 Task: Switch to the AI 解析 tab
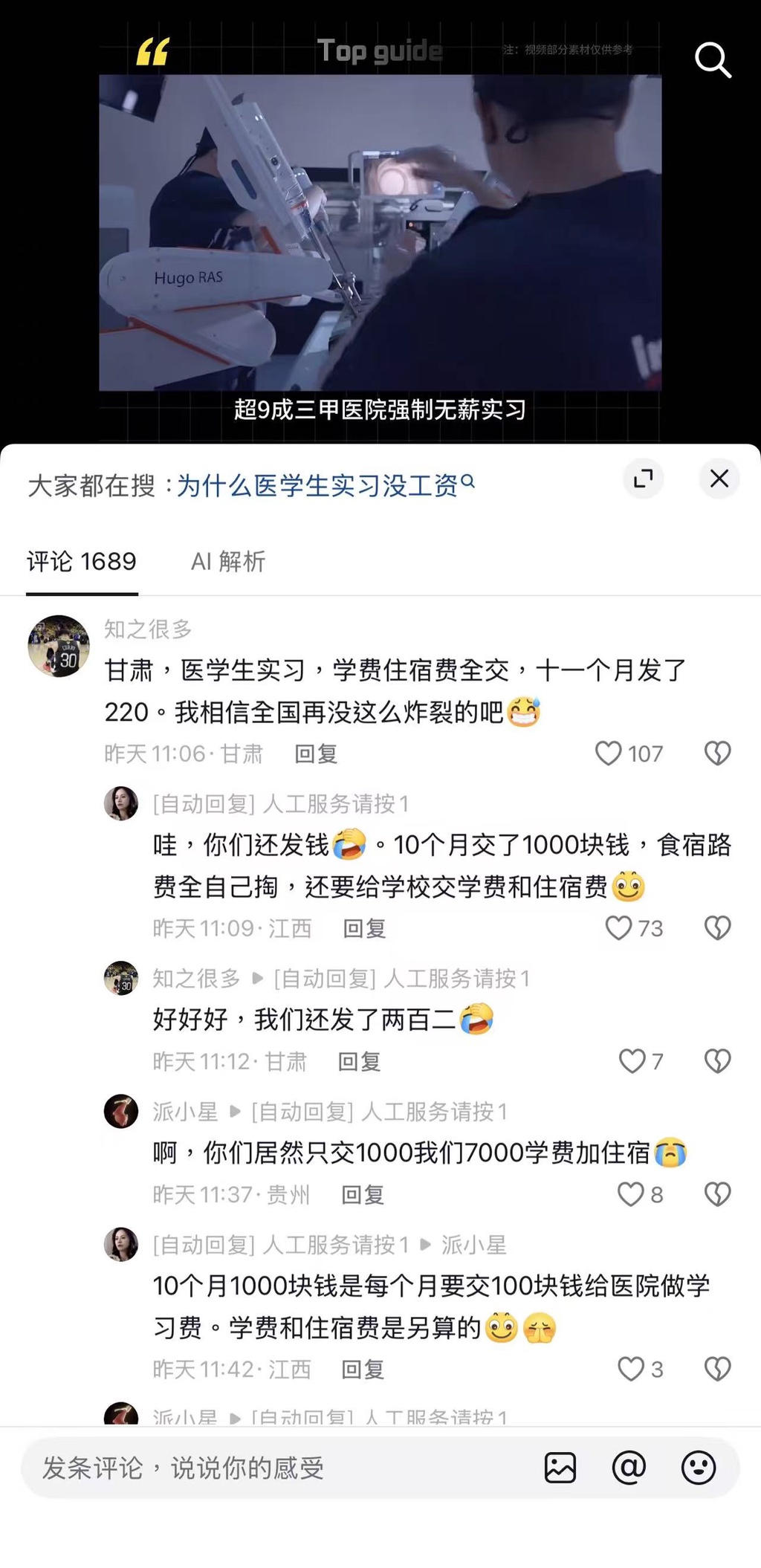(228, 562)
